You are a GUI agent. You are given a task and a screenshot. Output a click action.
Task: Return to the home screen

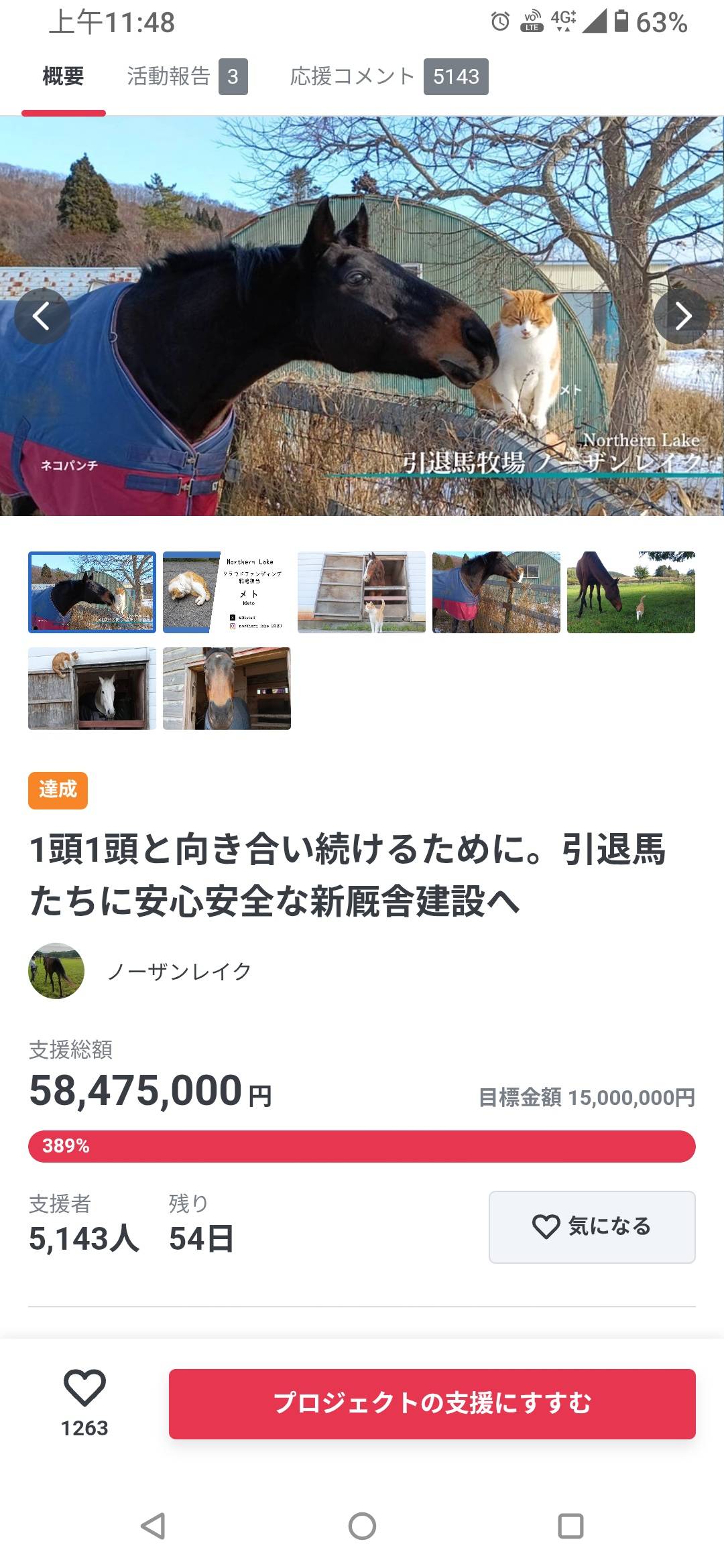(x=362, y=1526)
